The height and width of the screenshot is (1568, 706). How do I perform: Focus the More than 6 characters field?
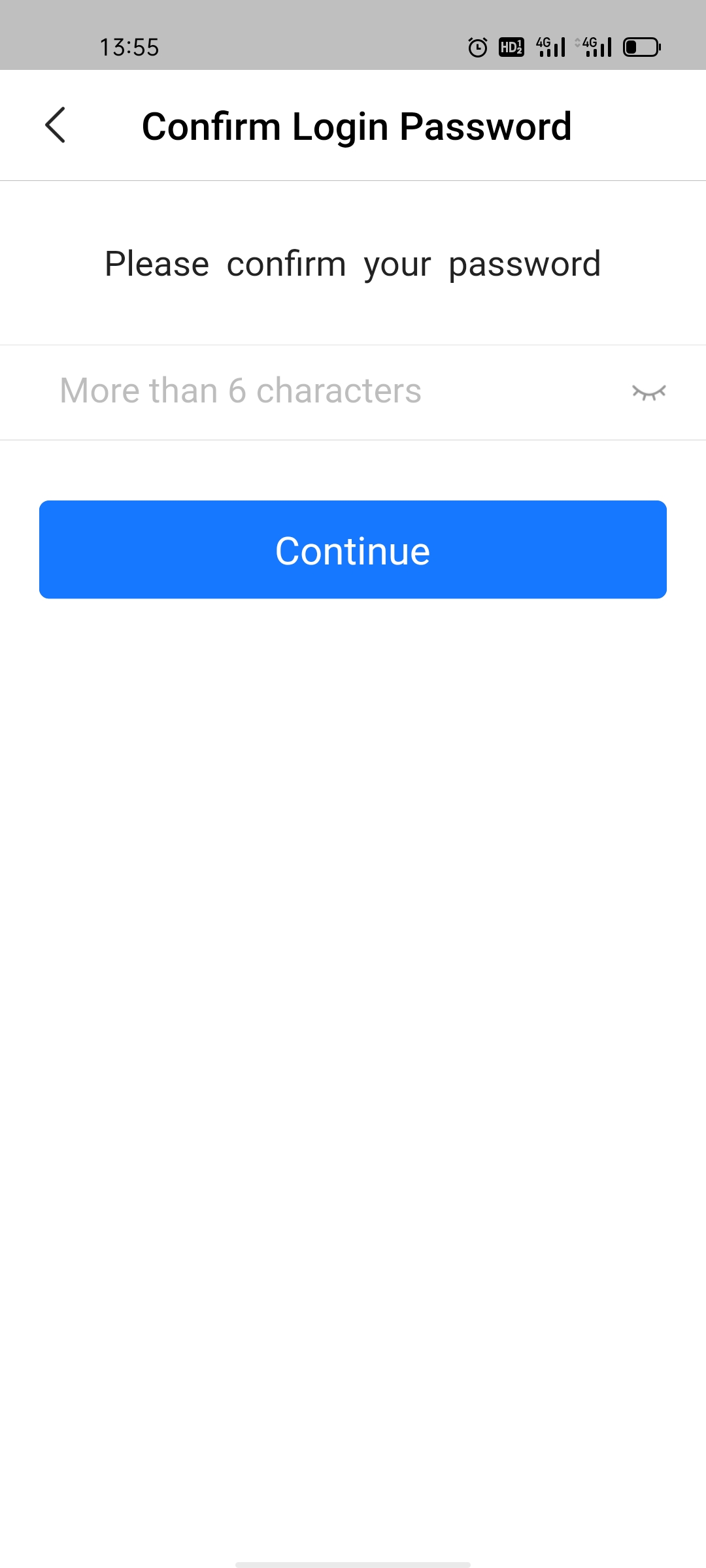[x=261, y=391]
